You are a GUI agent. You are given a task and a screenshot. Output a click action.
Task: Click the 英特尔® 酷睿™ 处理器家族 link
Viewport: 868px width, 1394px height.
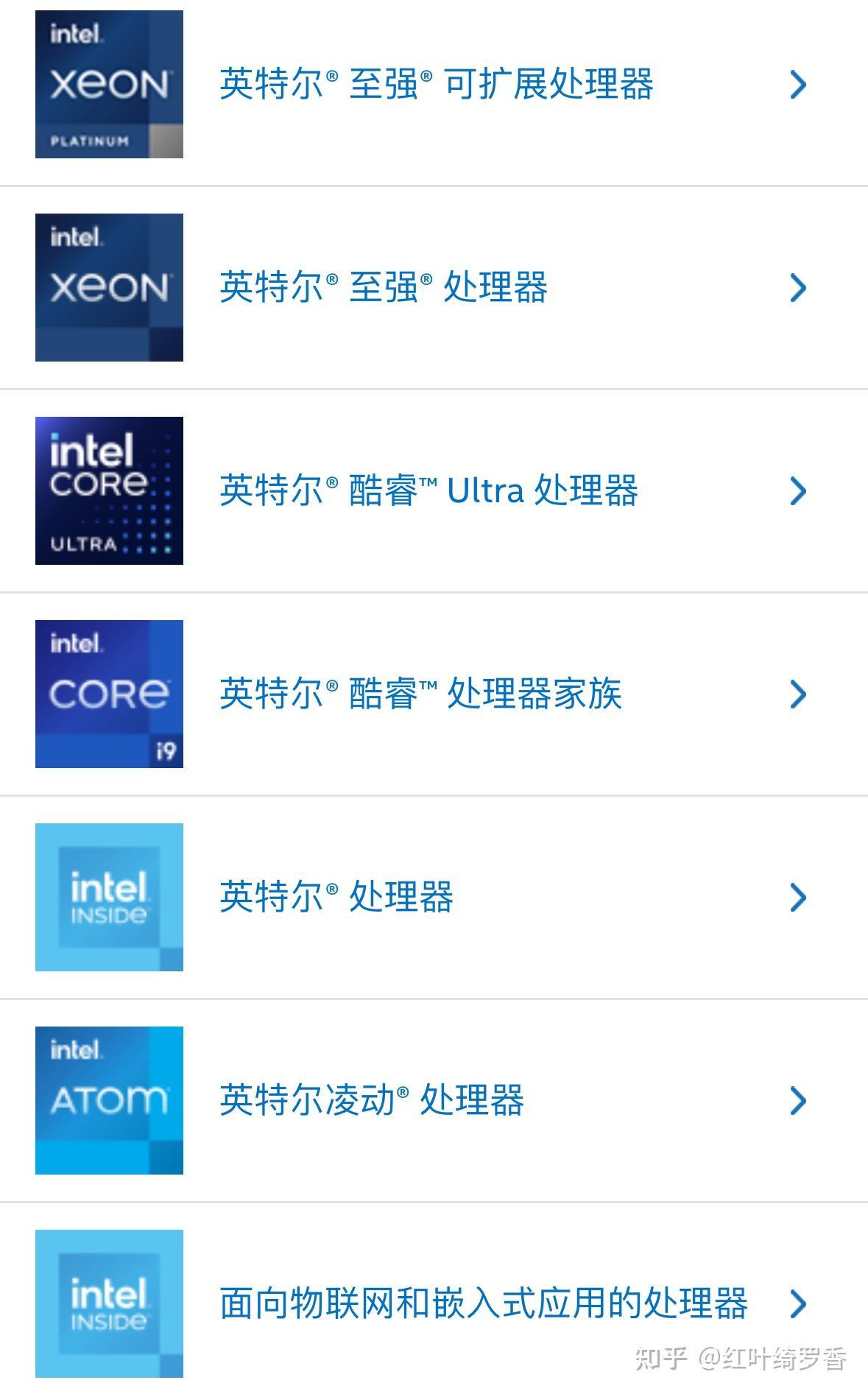422,693
